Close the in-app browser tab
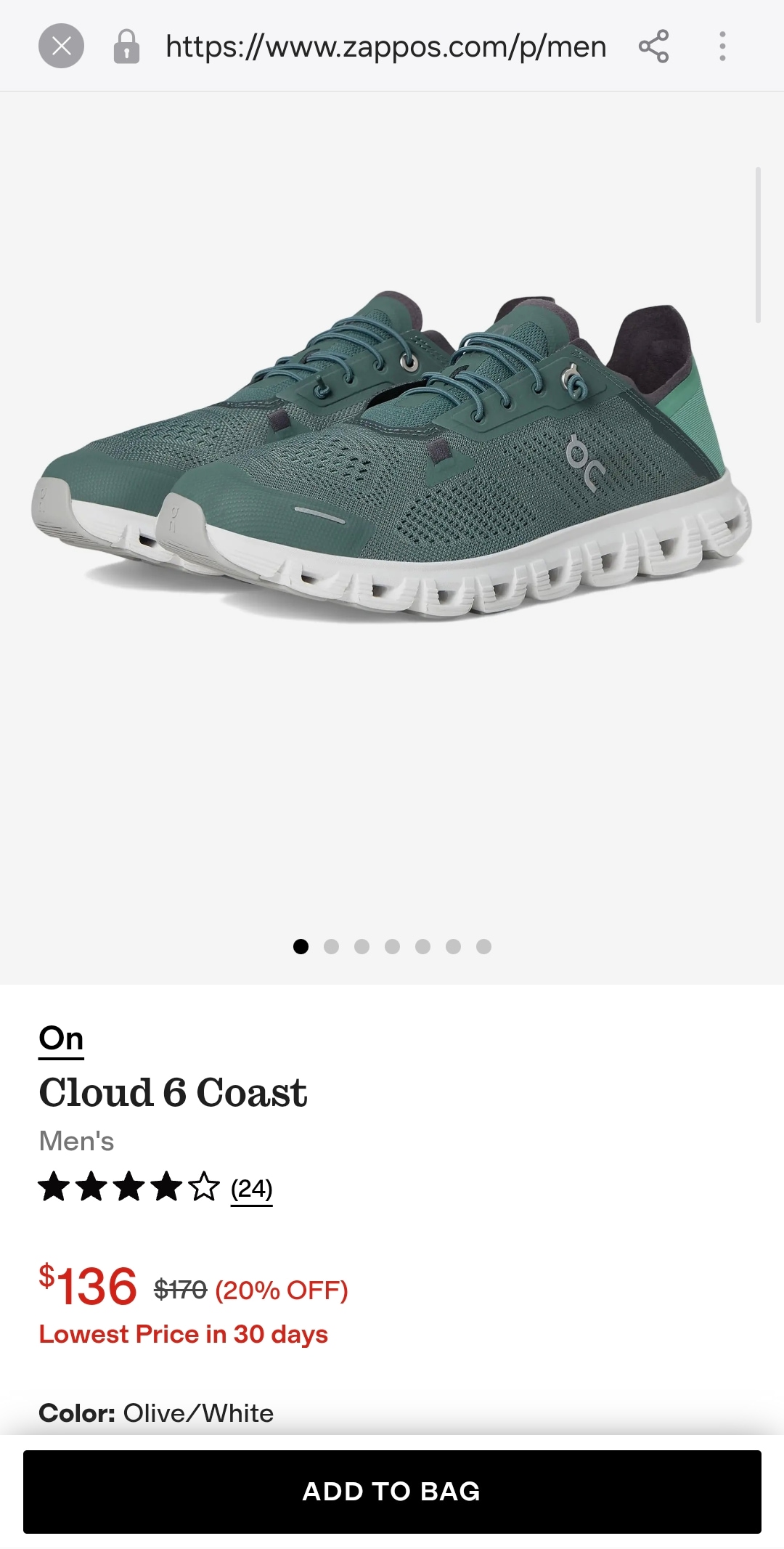The width and height of the screenshot is (784, 1549). point(61,46)
